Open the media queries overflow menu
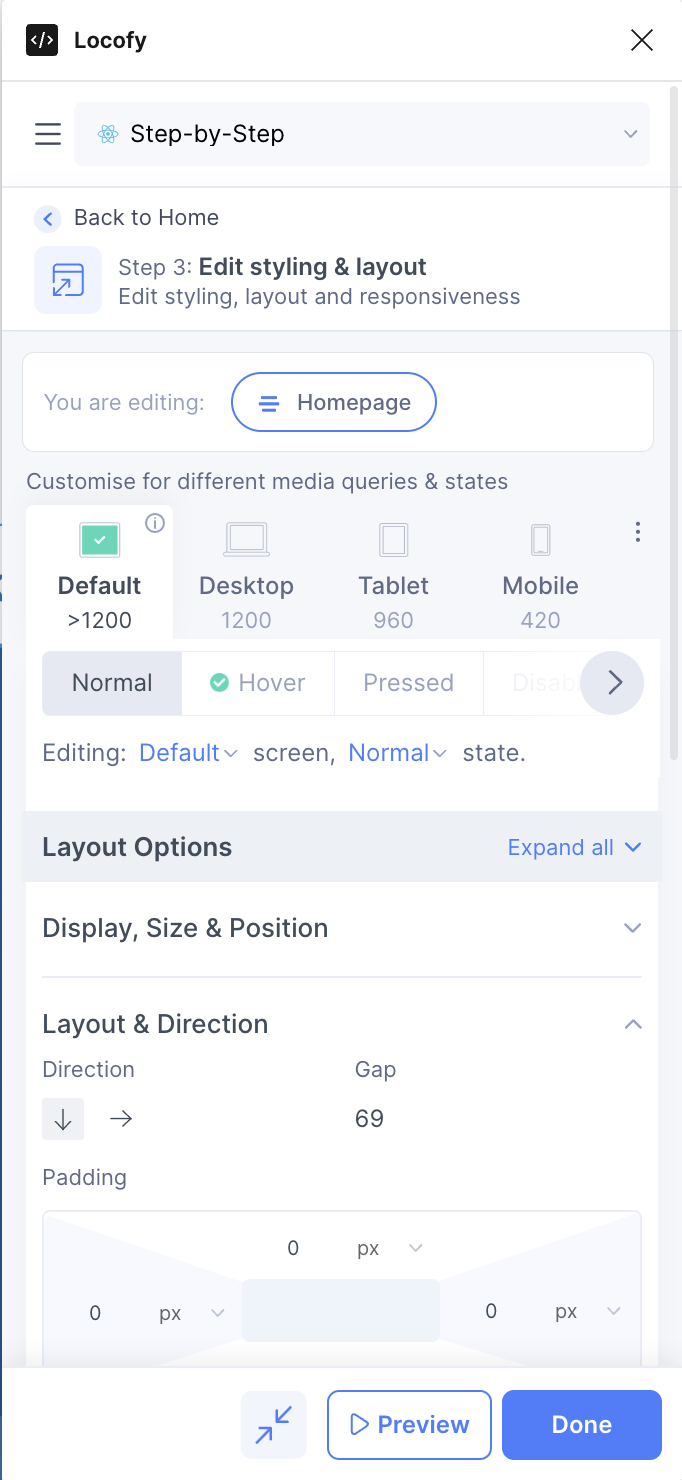 638,532
